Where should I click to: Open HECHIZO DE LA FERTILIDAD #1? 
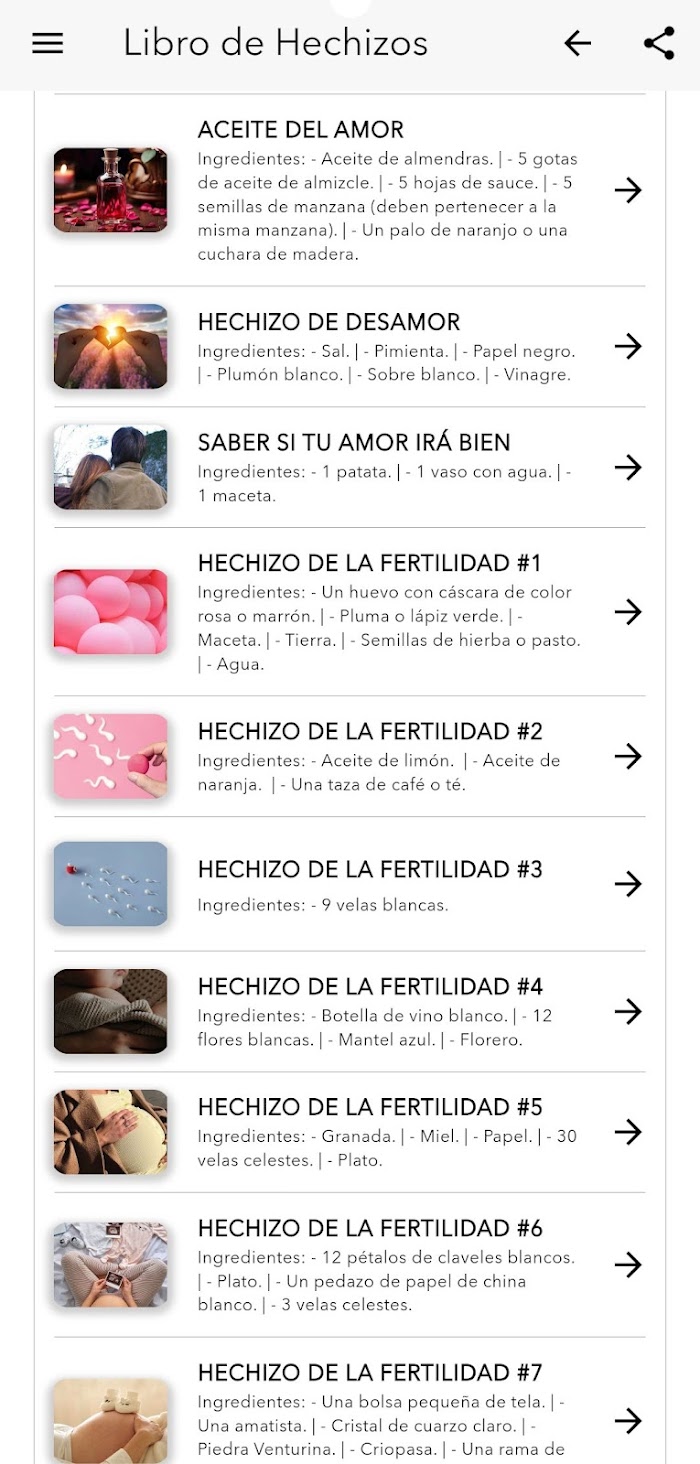coord(350,612)
